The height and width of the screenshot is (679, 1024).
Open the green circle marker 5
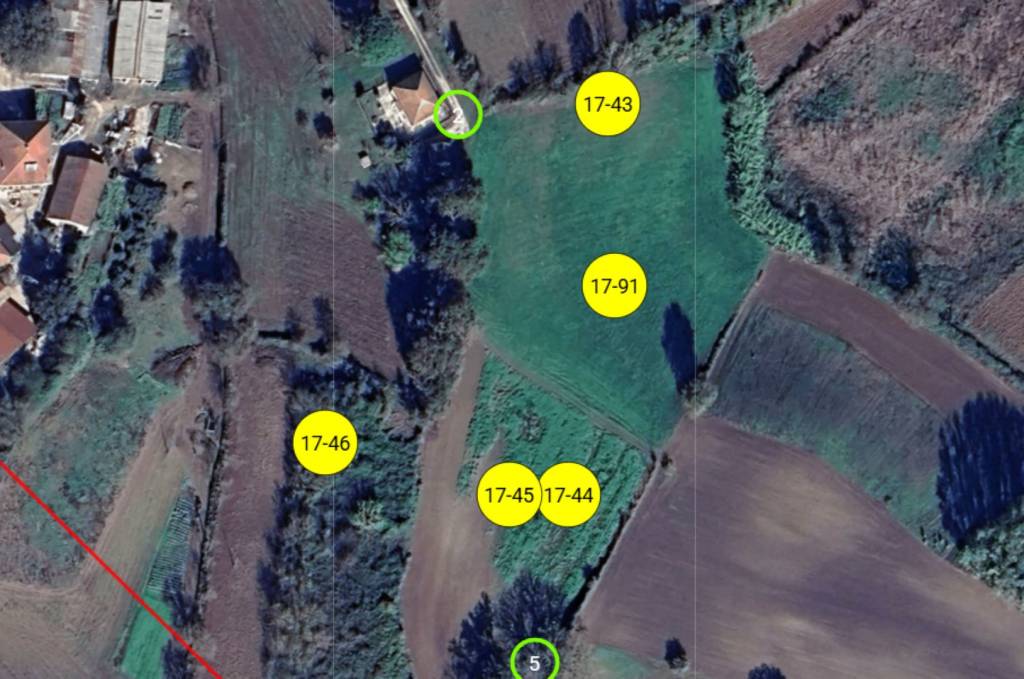(x=535, y=662)
